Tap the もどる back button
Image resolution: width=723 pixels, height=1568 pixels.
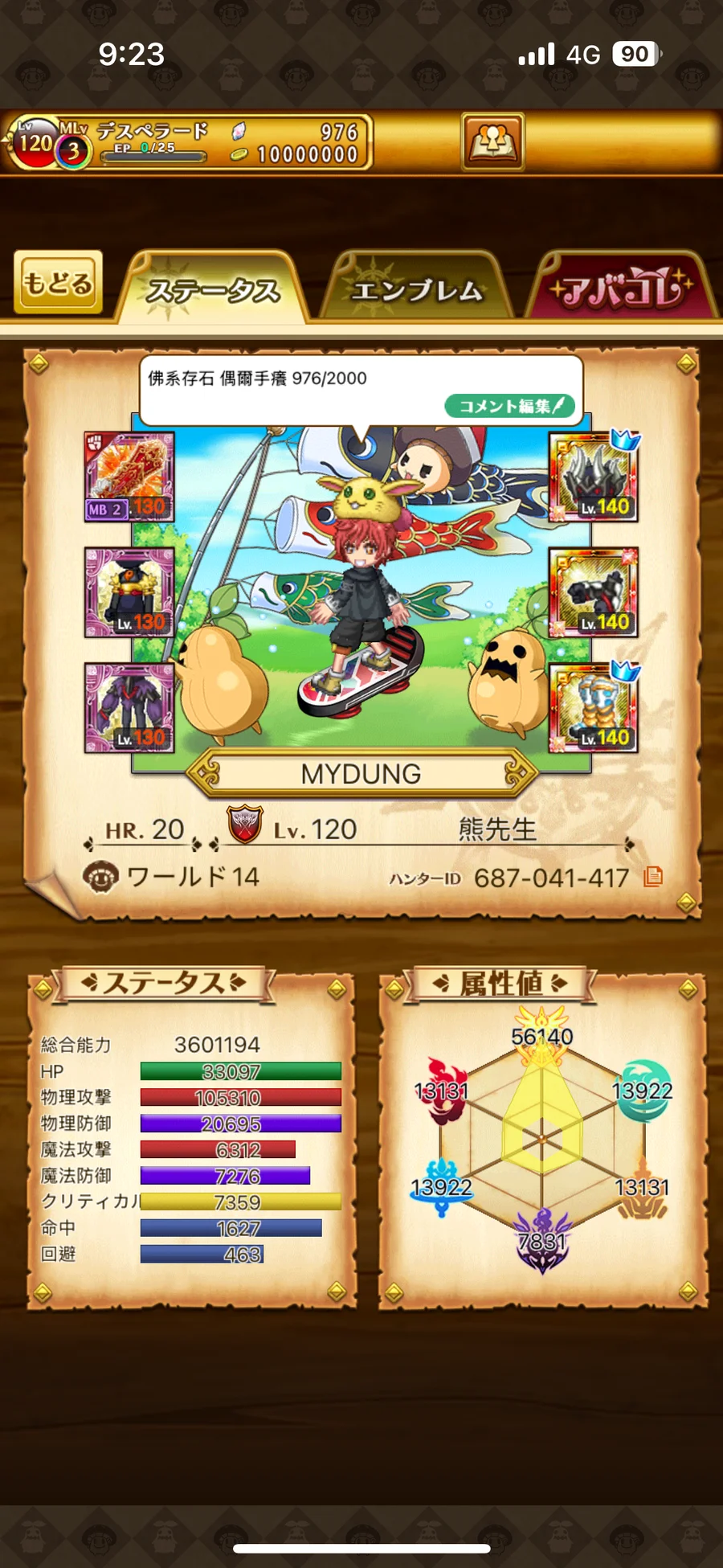pyautogui.click(x=58, y=283)
